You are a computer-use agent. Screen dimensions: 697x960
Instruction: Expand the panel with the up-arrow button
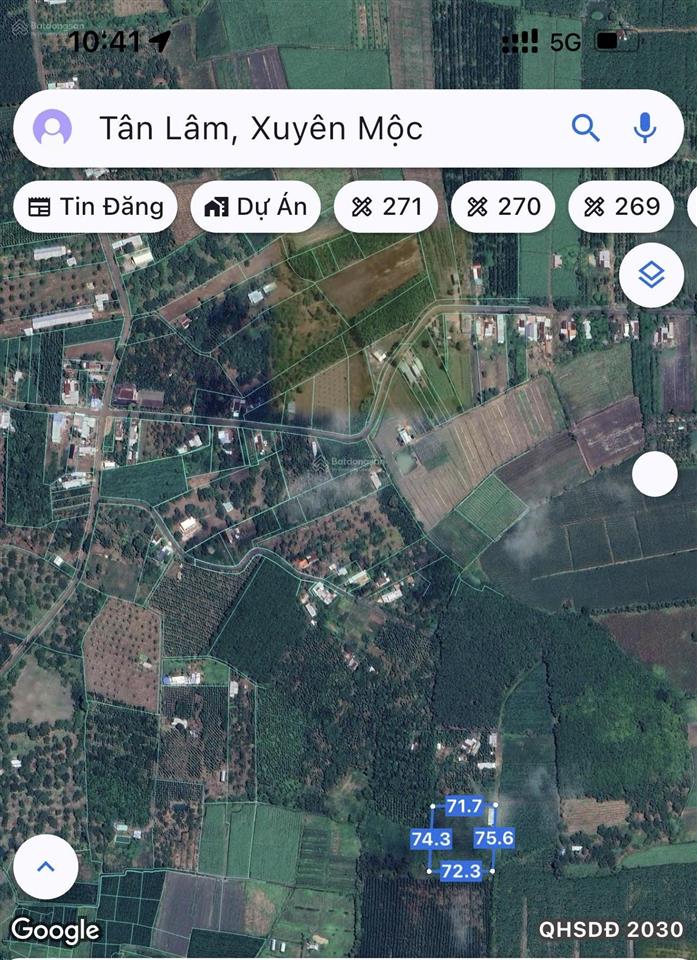pyautogui.click(x=45, y=867)
